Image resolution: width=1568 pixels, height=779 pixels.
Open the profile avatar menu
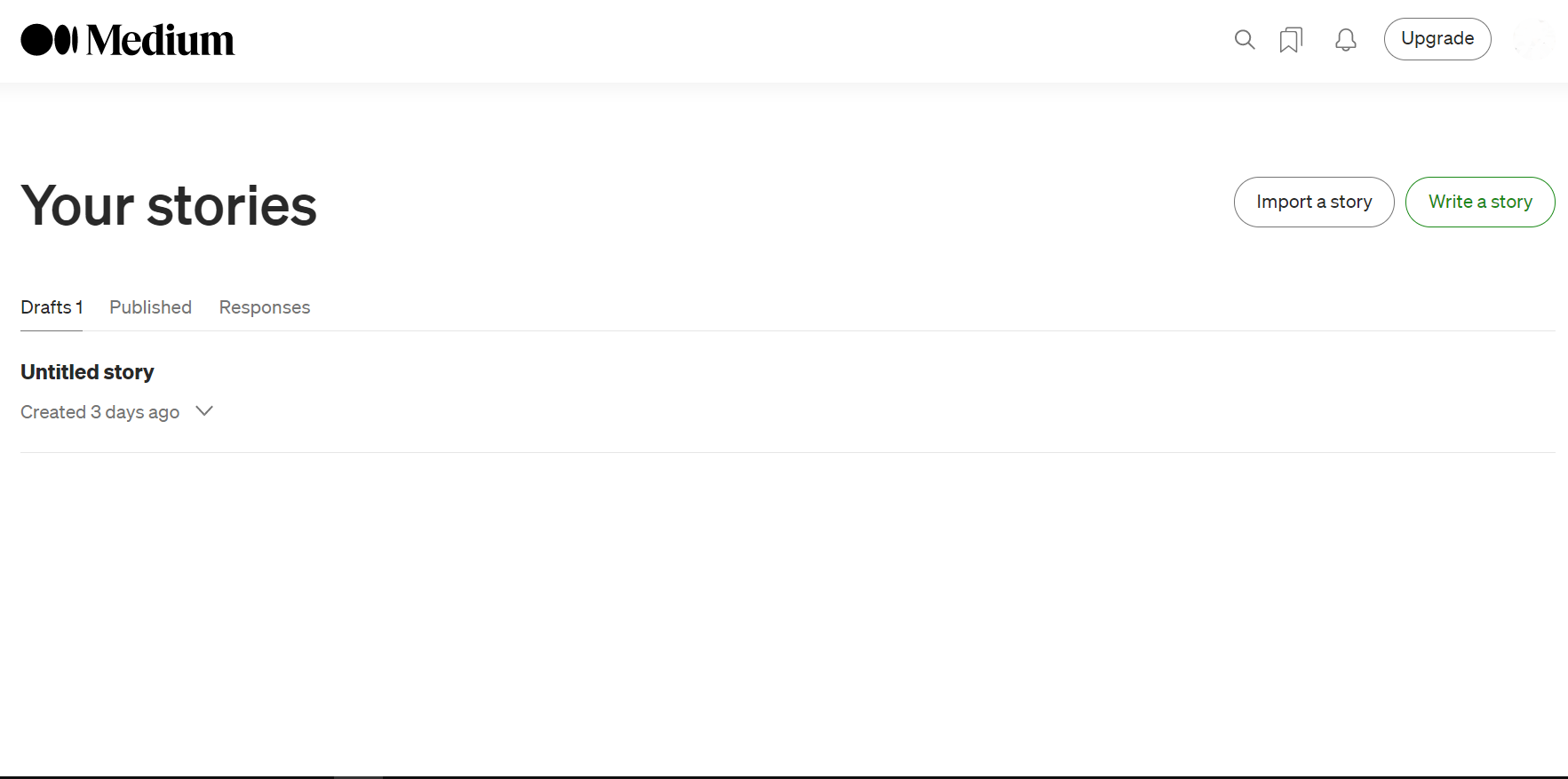(x=1534, y=39)
